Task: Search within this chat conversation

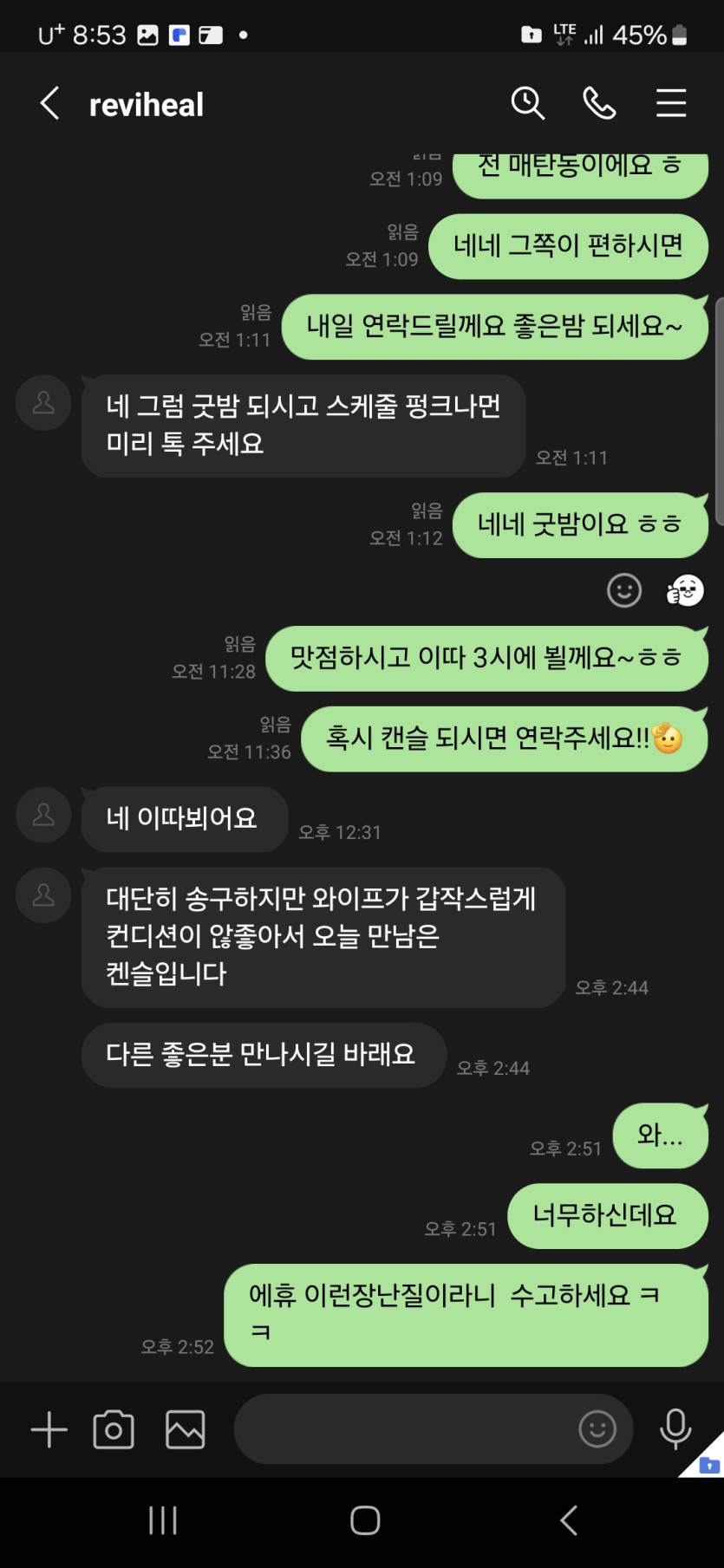Action: [527, 103]
